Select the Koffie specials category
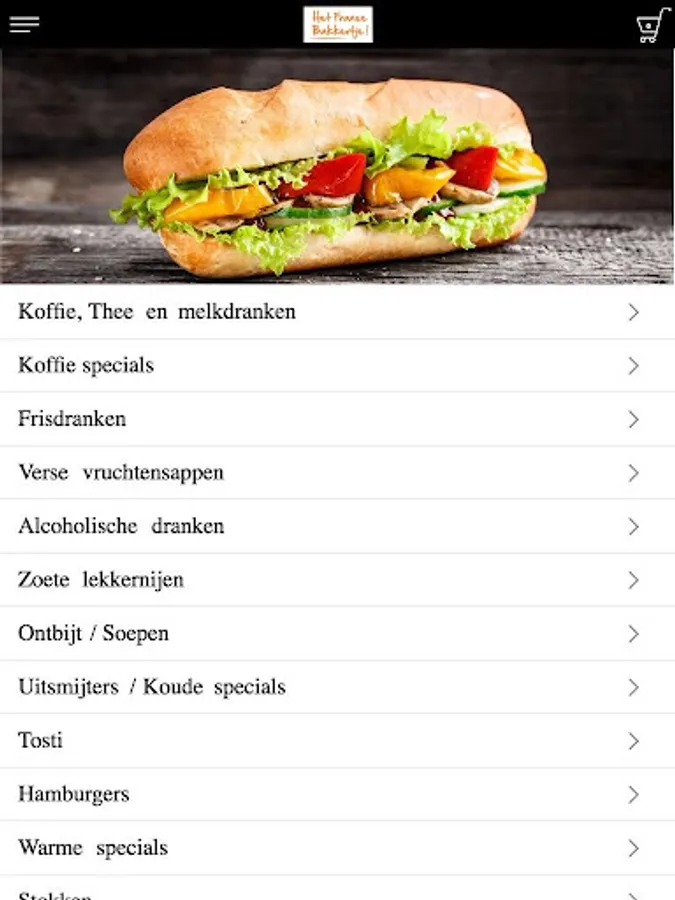 337,366
